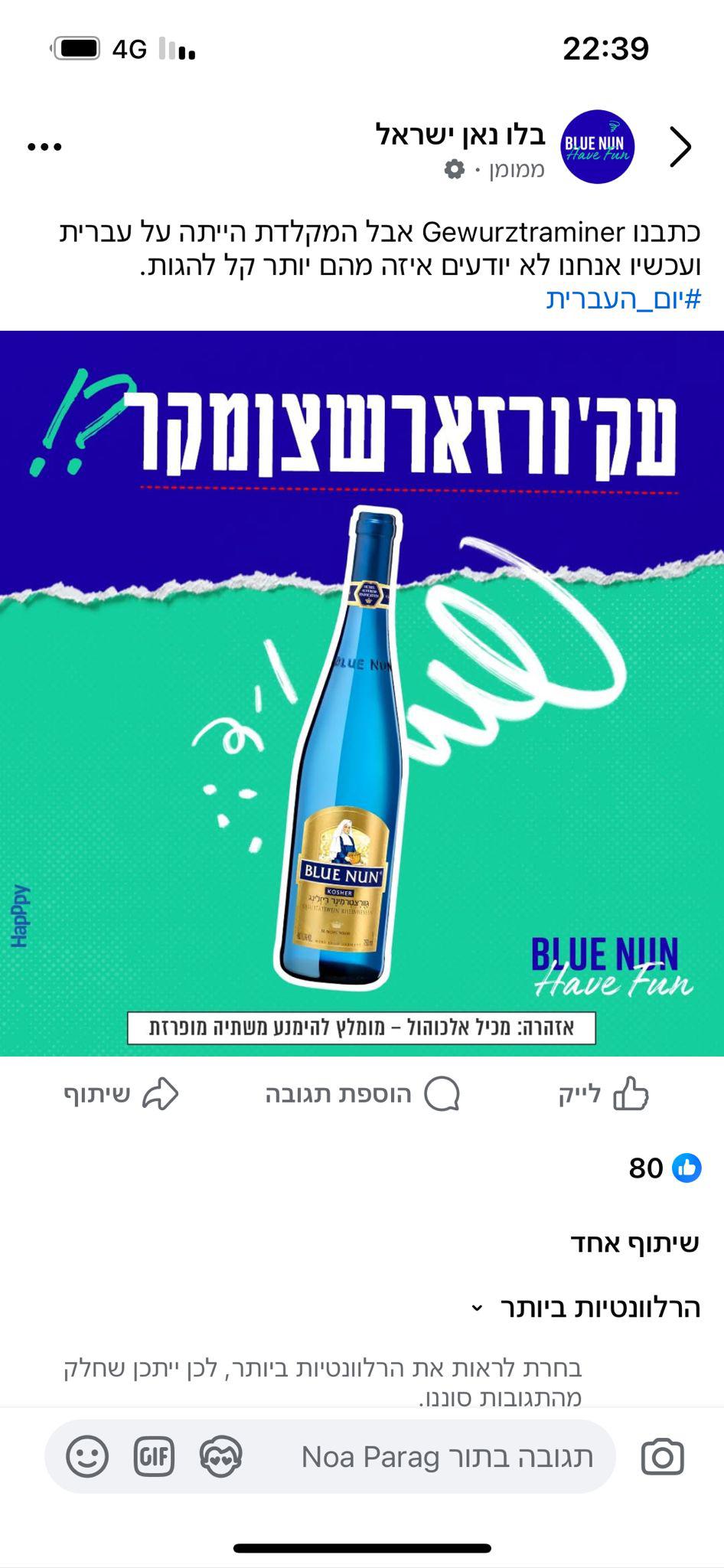Open the emoji picker
The width and height of the screenshot is (724, 1568).
click(x=87, y=1456)
